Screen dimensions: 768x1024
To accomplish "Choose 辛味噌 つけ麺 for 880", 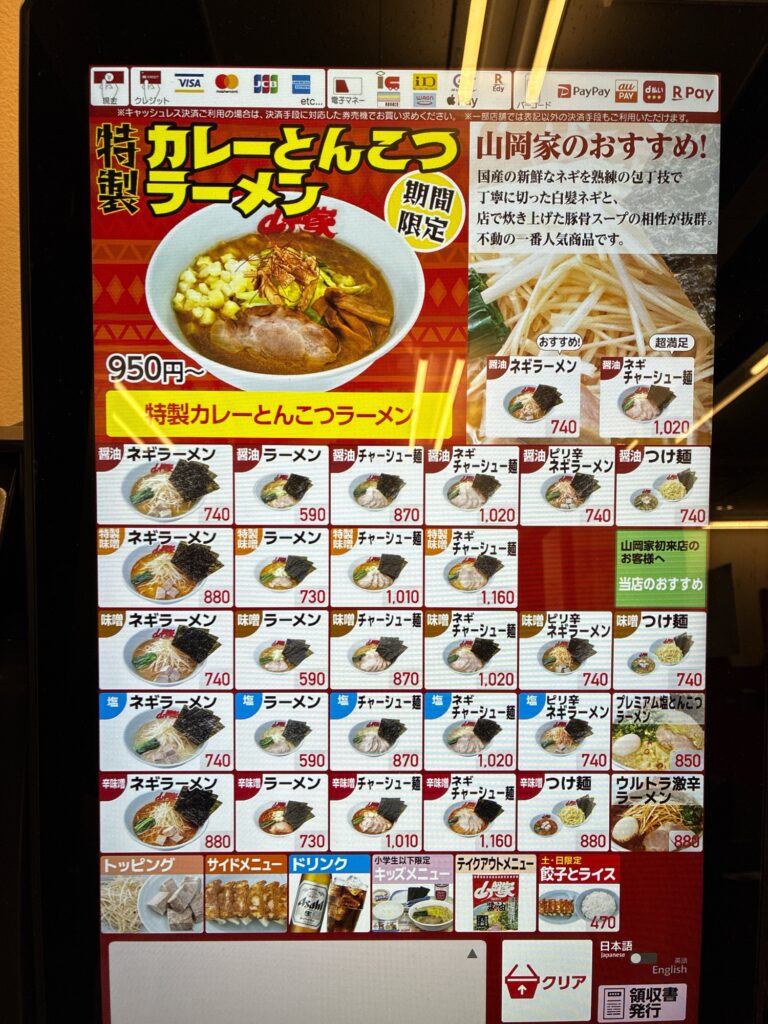I will point(565,811).
